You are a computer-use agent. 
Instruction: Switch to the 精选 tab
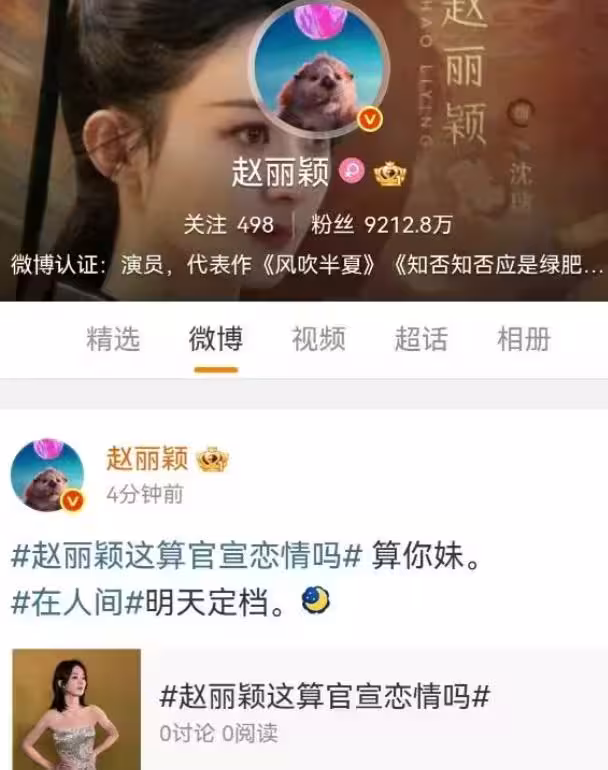[x=113, y=339]
